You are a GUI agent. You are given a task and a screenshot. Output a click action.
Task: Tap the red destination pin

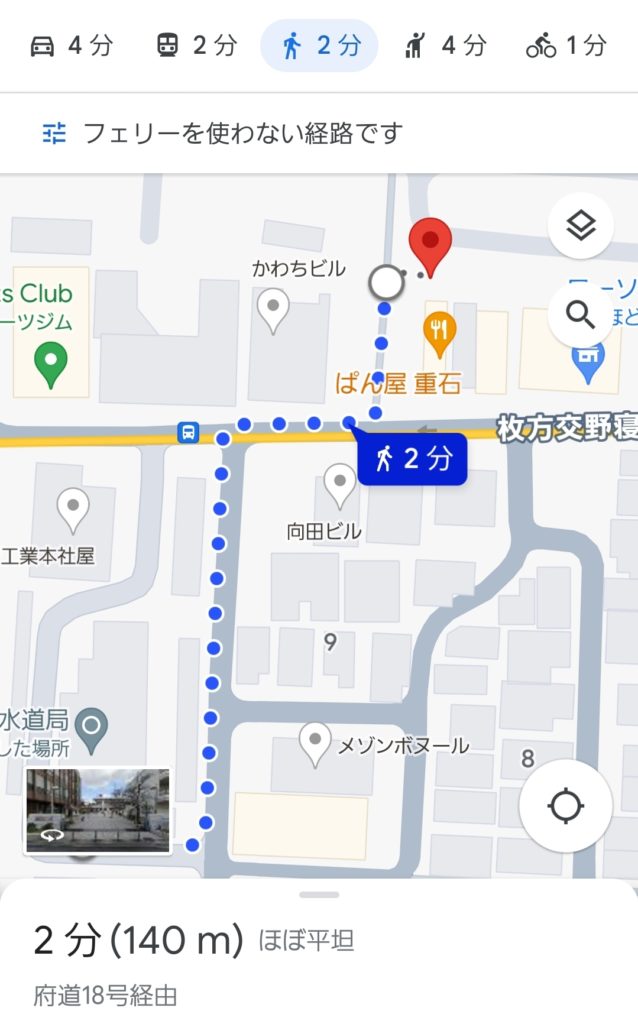(431, 245)
